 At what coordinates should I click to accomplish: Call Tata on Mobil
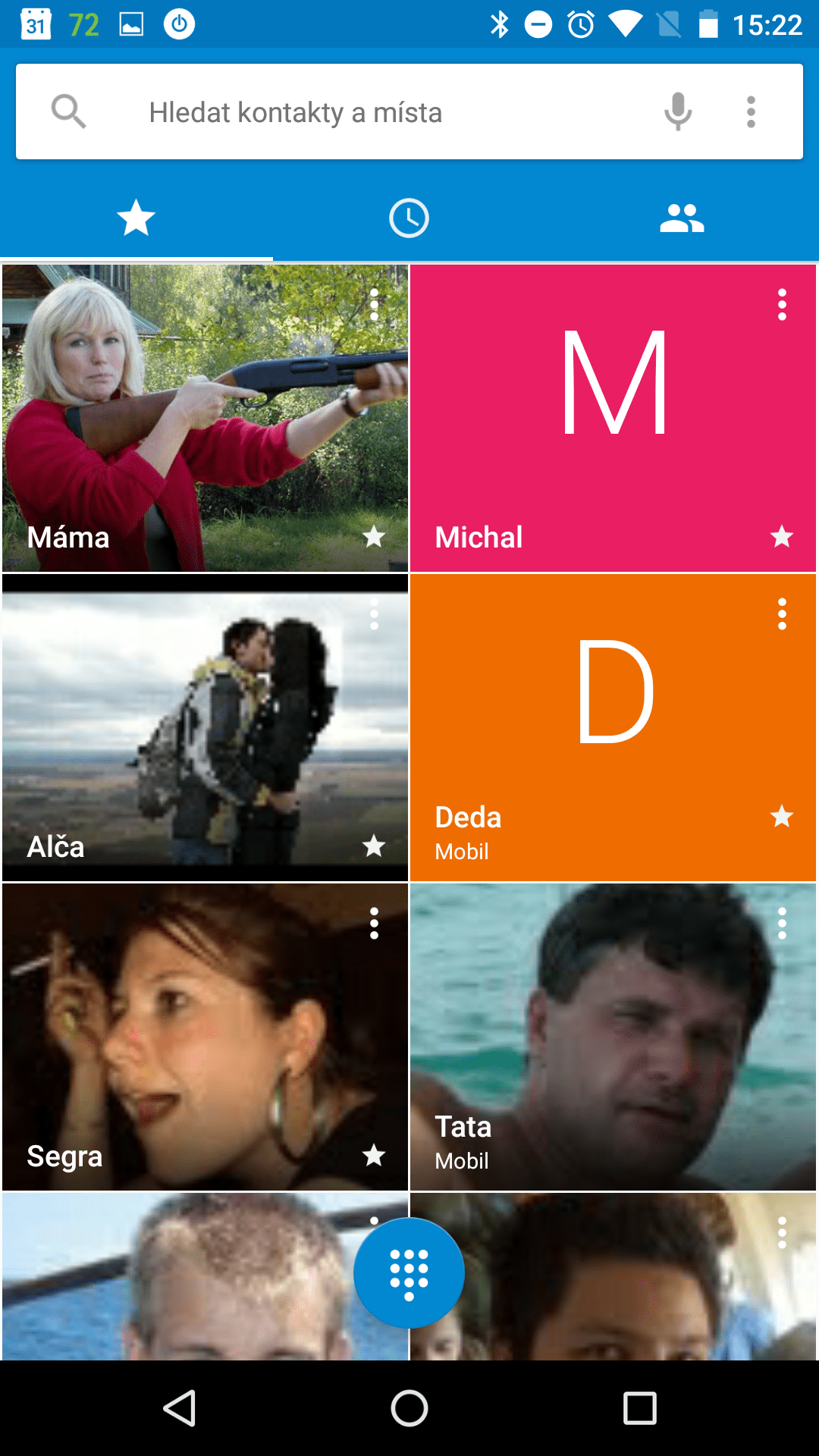613,1037
